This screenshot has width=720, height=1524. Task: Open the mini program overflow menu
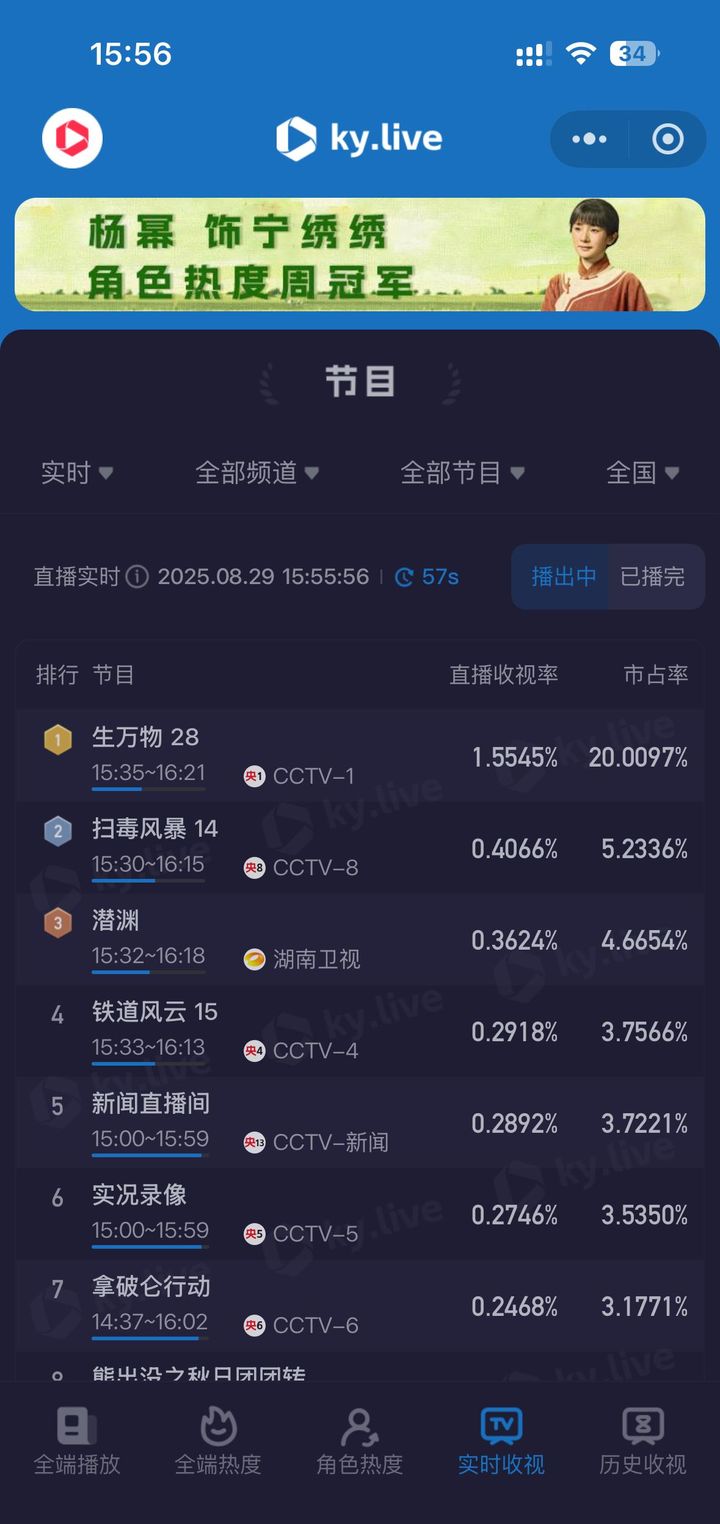click(589, 139)
